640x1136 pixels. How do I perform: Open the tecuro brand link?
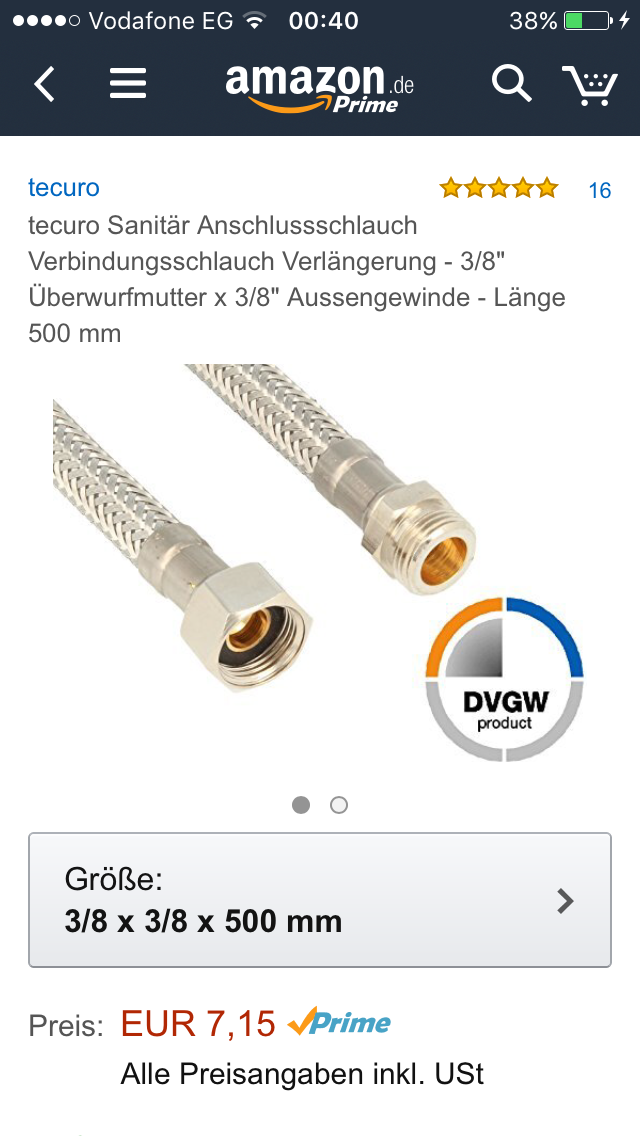(64, 187)
